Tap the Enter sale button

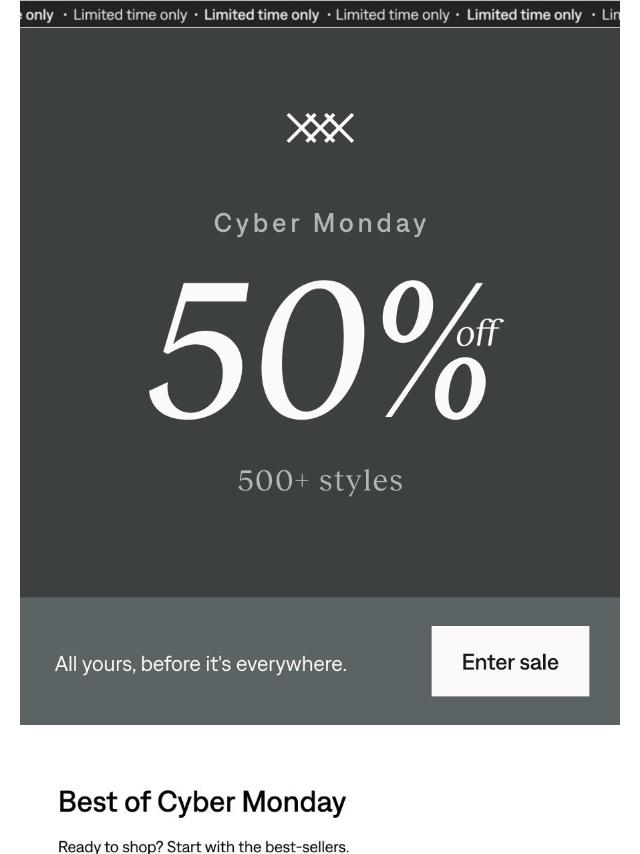[x=510, y=661]
